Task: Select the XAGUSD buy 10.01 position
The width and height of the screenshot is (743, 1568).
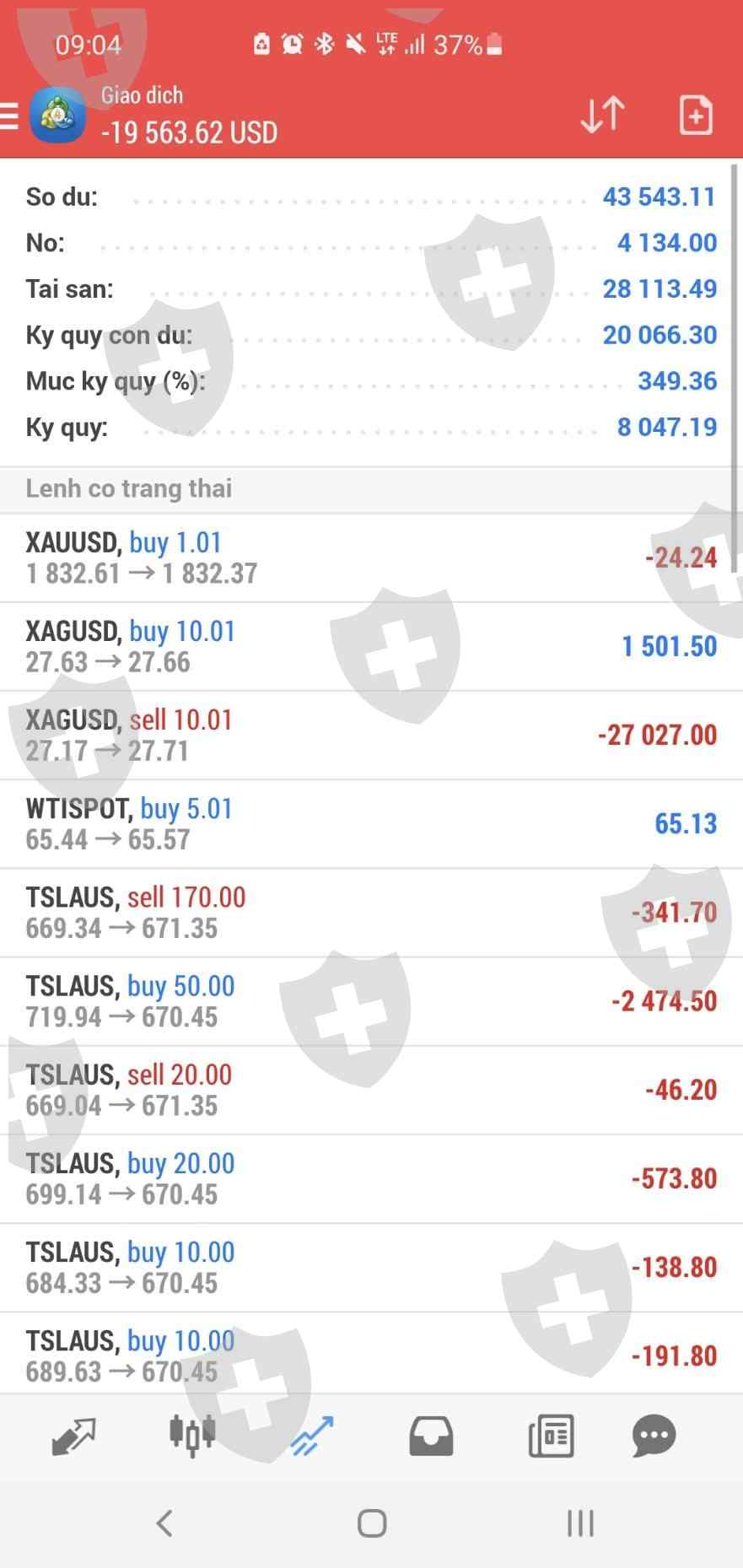Action: [x=371, y=646]
